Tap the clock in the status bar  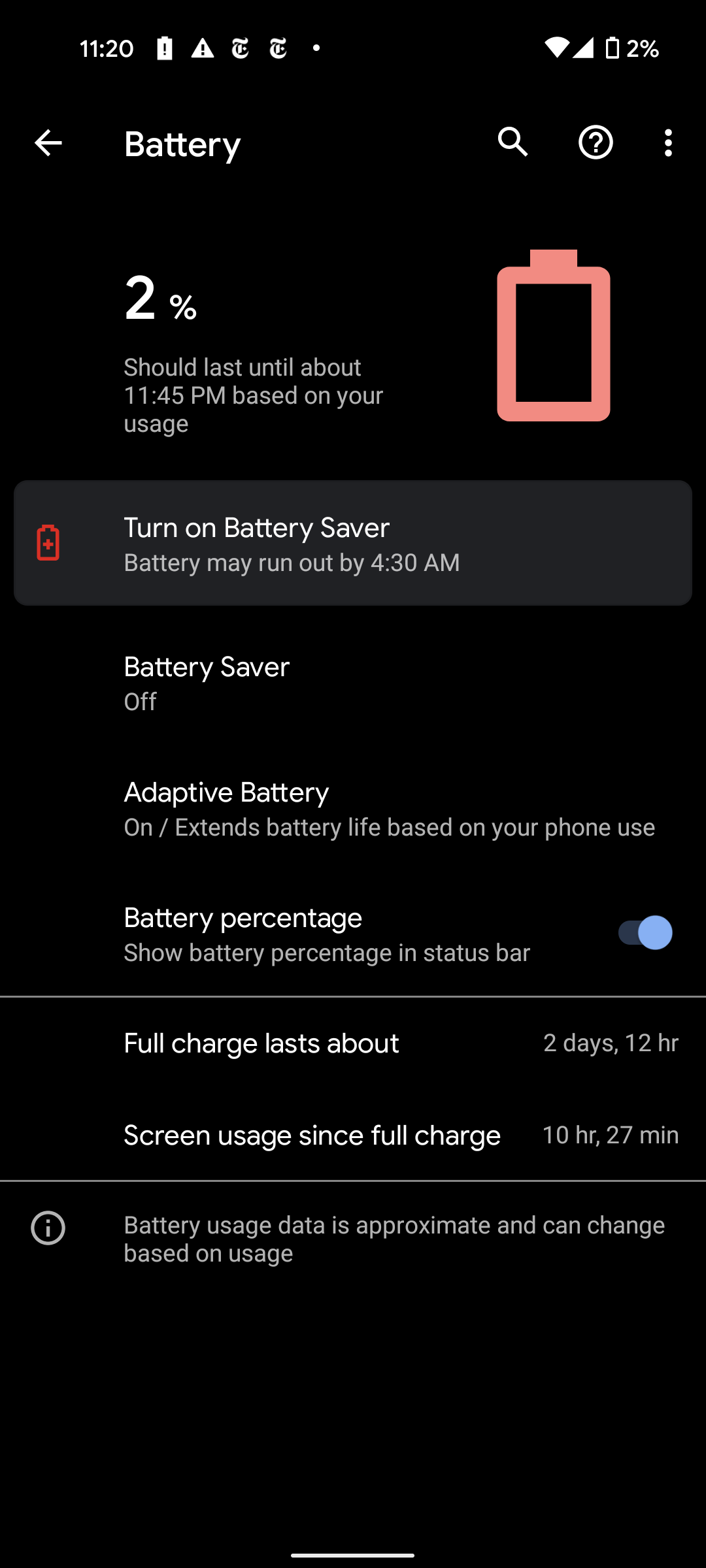pos(107,48)
